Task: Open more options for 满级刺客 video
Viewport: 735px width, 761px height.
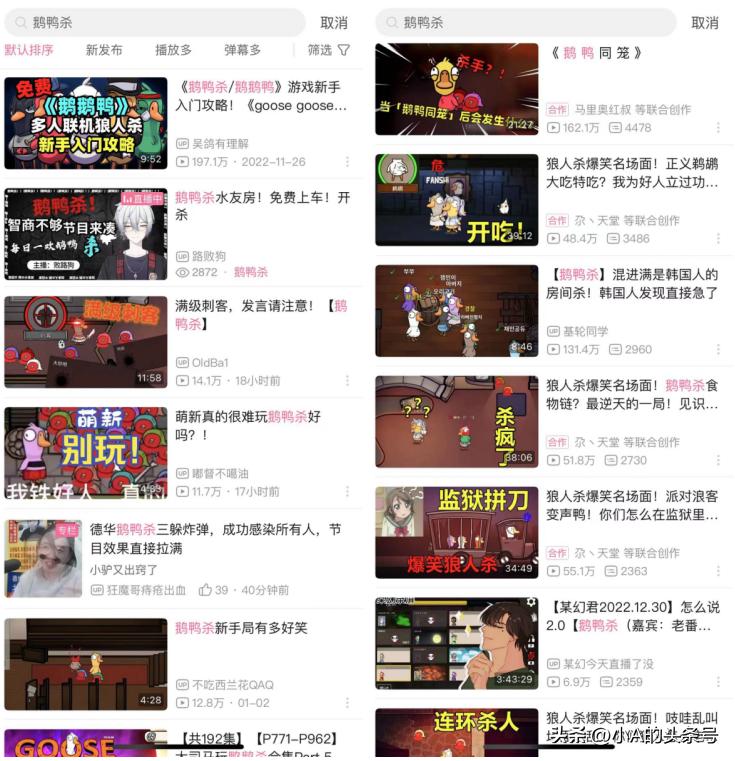Action: (x=347, y=381)
